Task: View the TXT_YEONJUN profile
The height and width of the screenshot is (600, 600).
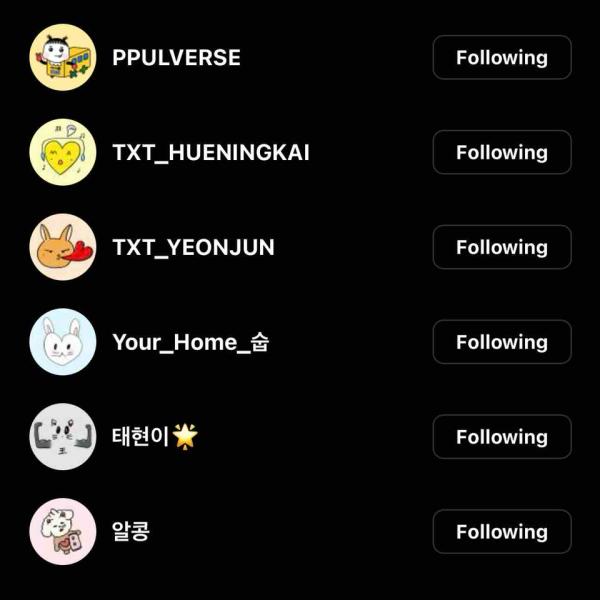Action: click(x=193, y=247)
